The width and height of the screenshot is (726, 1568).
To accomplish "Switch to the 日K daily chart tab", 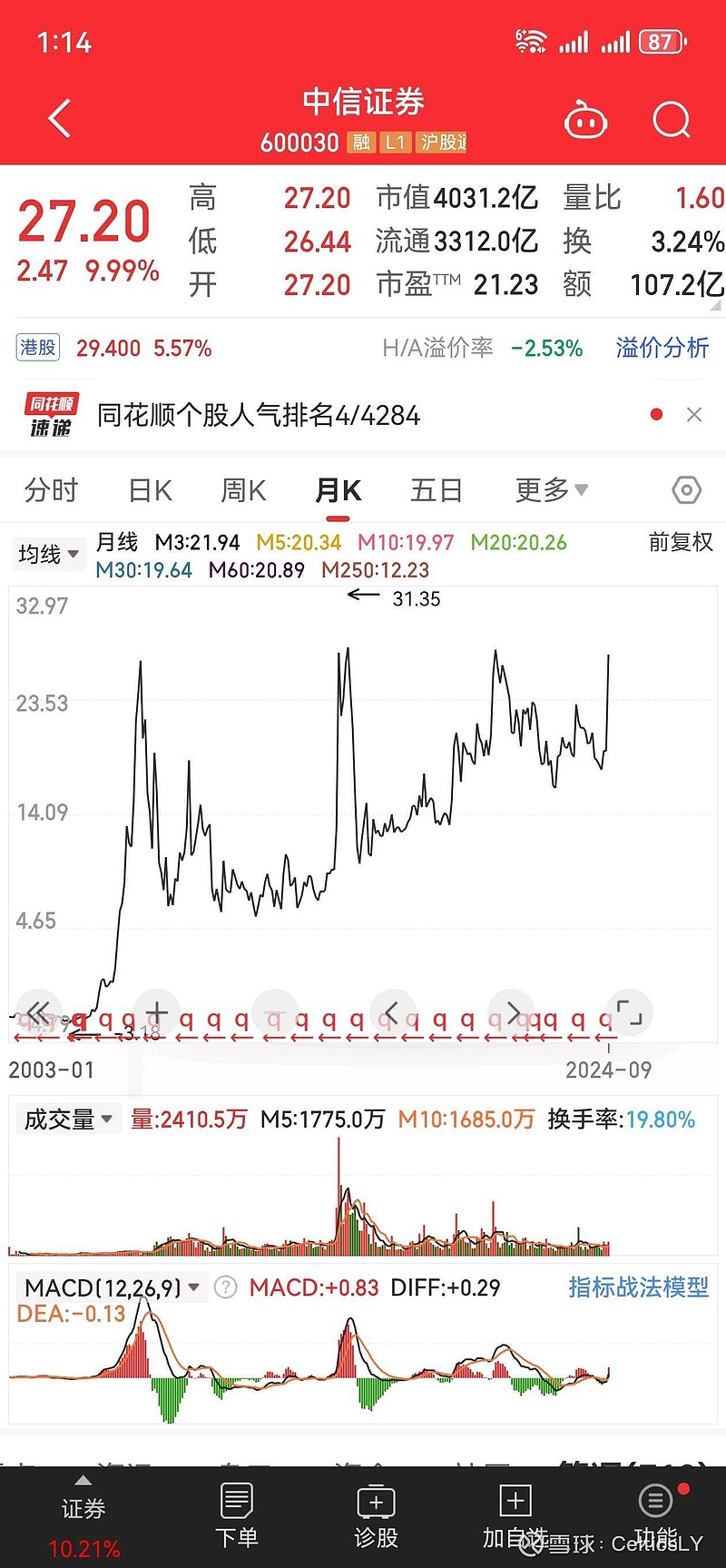I will (x=148, y=489).
